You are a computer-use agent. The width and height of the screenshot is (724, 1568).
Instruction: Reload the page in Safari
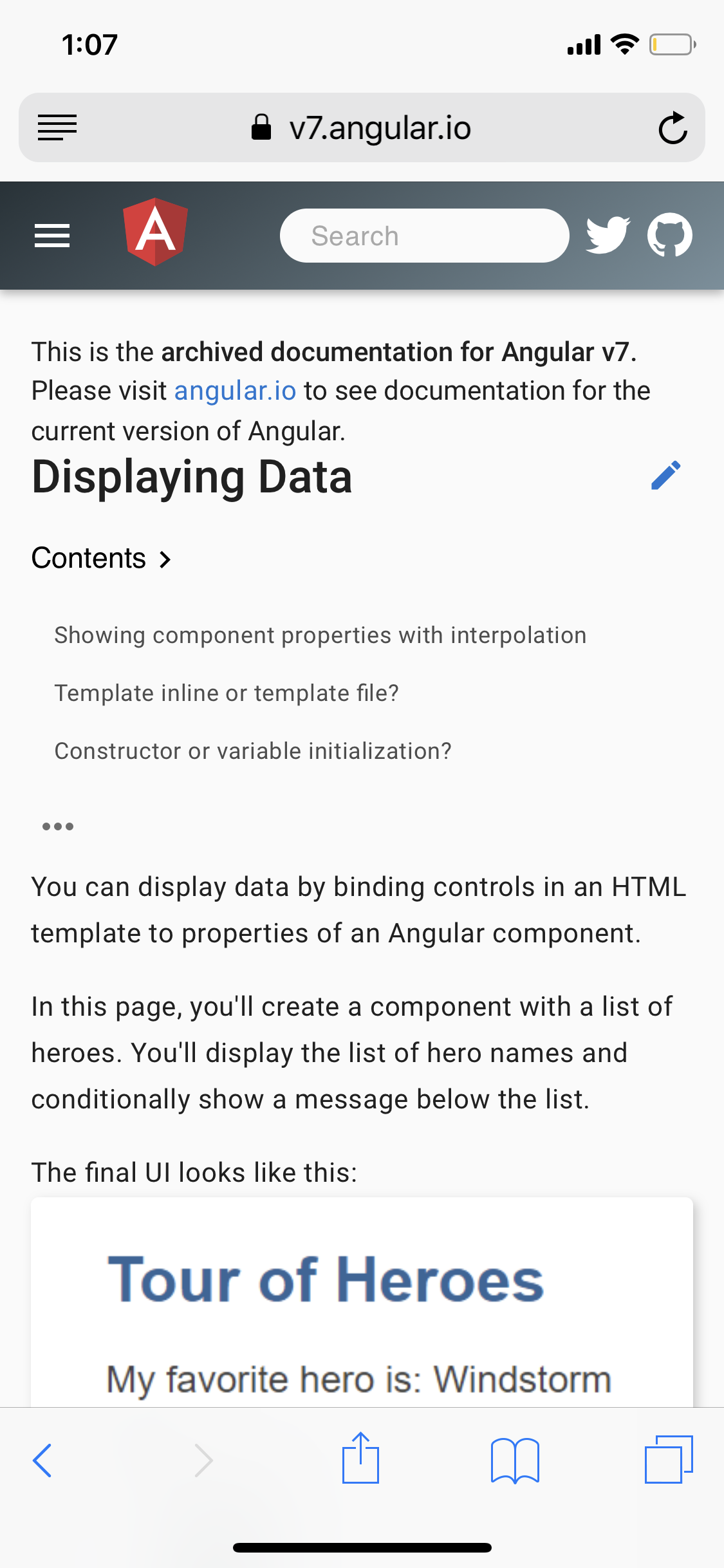point(673,128)
